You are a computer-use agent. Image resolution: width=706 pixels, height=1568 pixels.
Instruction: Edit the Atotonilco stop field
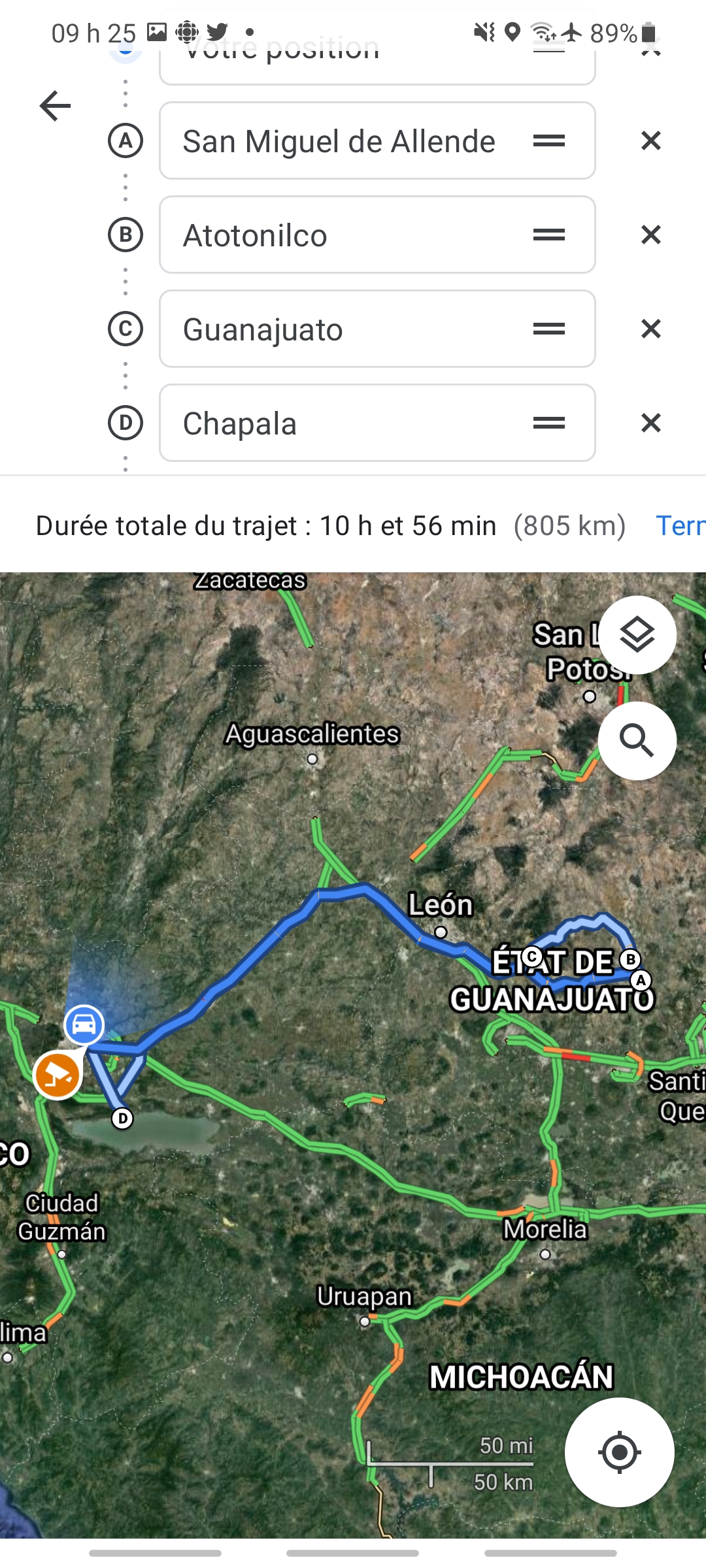(x=339, y=235)
